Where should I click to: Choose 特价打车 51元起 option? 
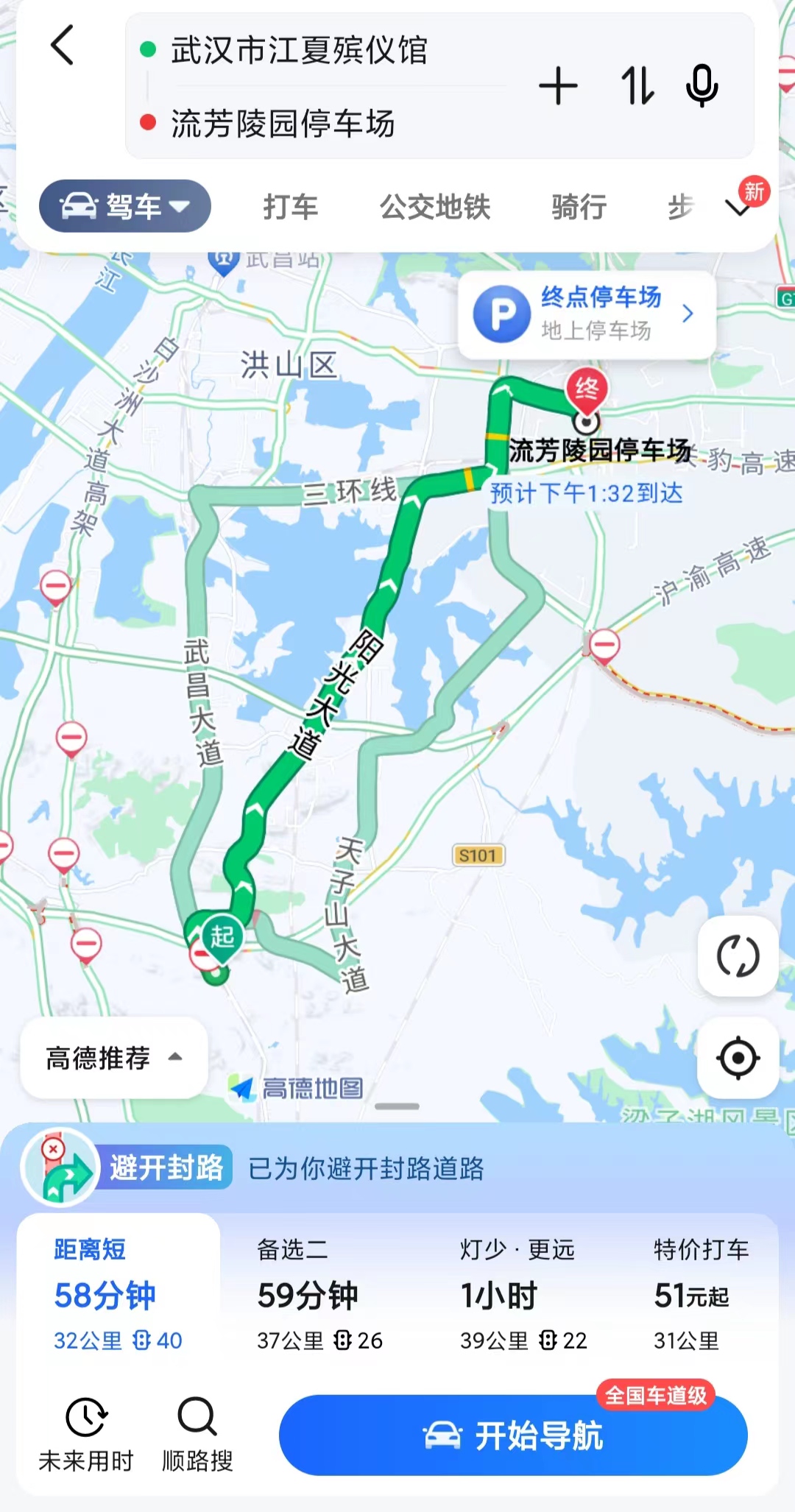[699, 1294]
